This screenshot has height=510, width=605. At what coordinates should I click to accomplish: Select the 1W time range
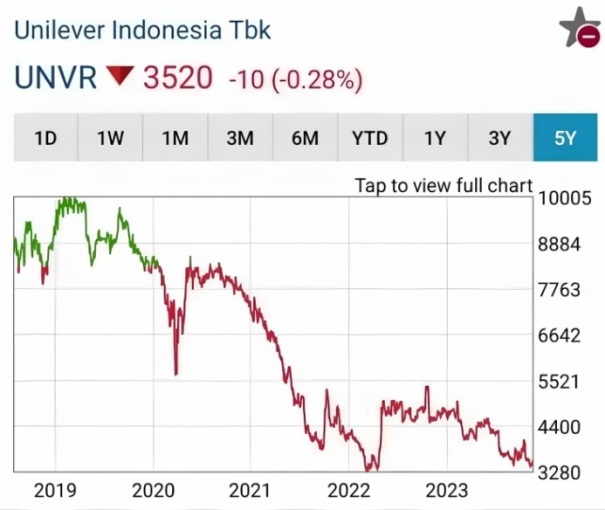[110, 138]
